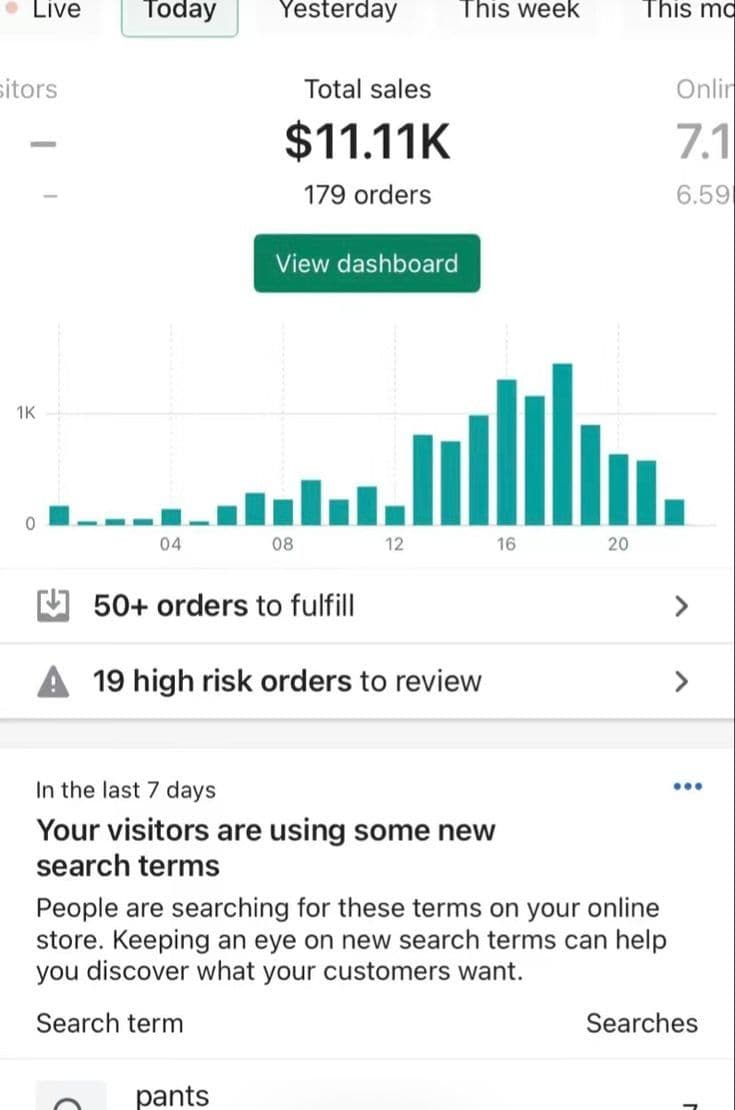The height and width of the screenshot is (1110, 735).
Task: Switch to the Live tab
Action: pyautogui.click(x=50, y=12)
